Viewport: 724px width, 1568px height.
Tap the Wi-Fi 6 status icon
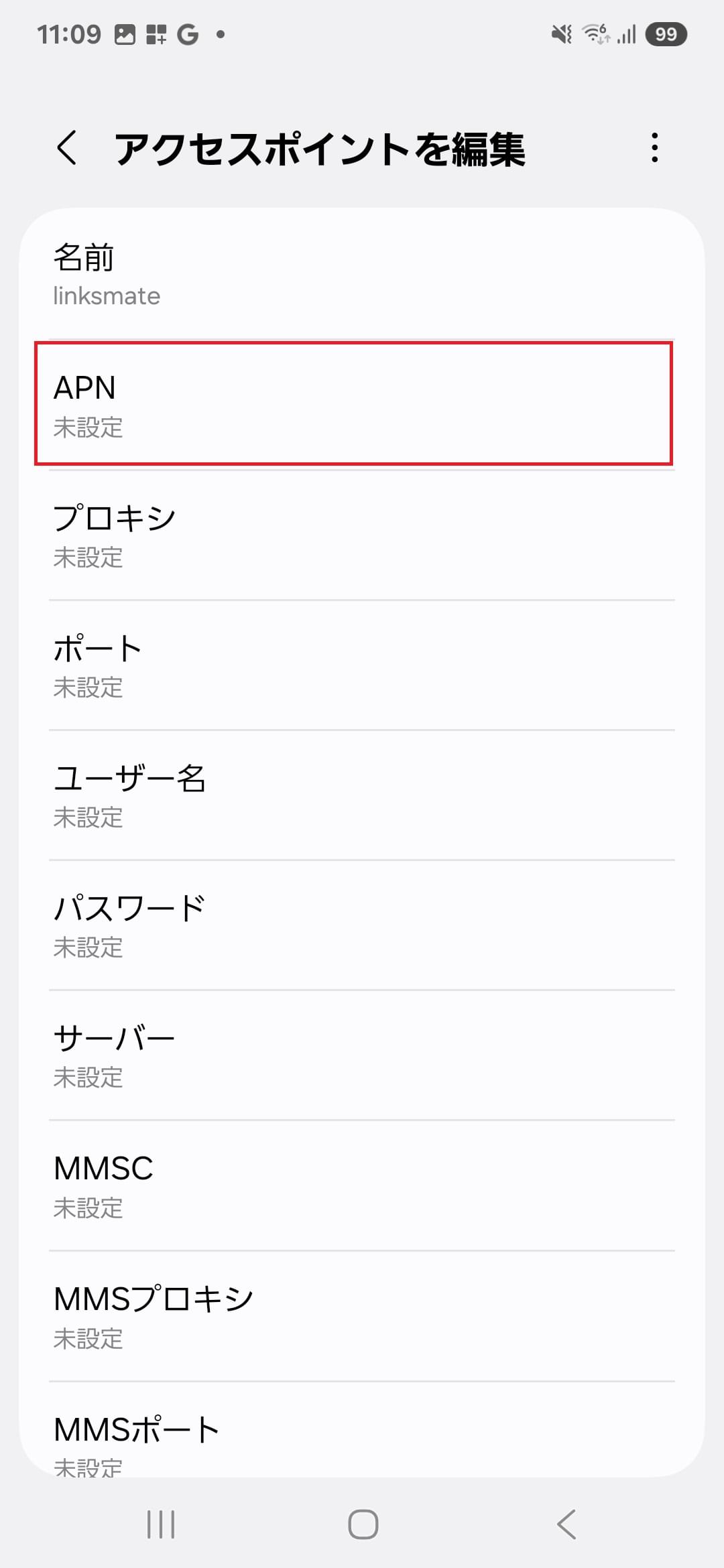coord(595,33)
